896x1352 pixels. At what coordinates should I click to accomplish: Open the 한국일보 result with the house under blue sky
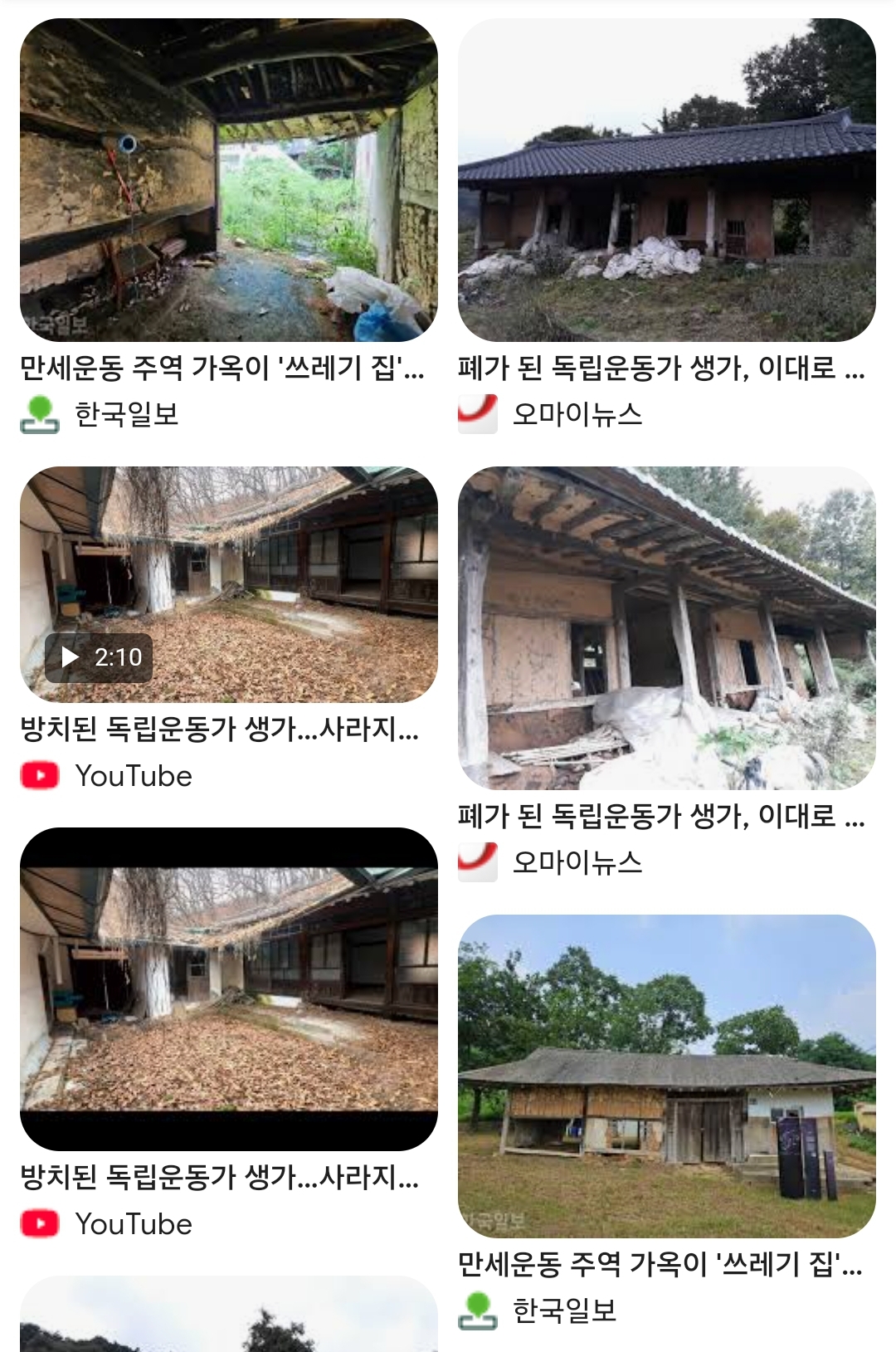[666, 1076]
